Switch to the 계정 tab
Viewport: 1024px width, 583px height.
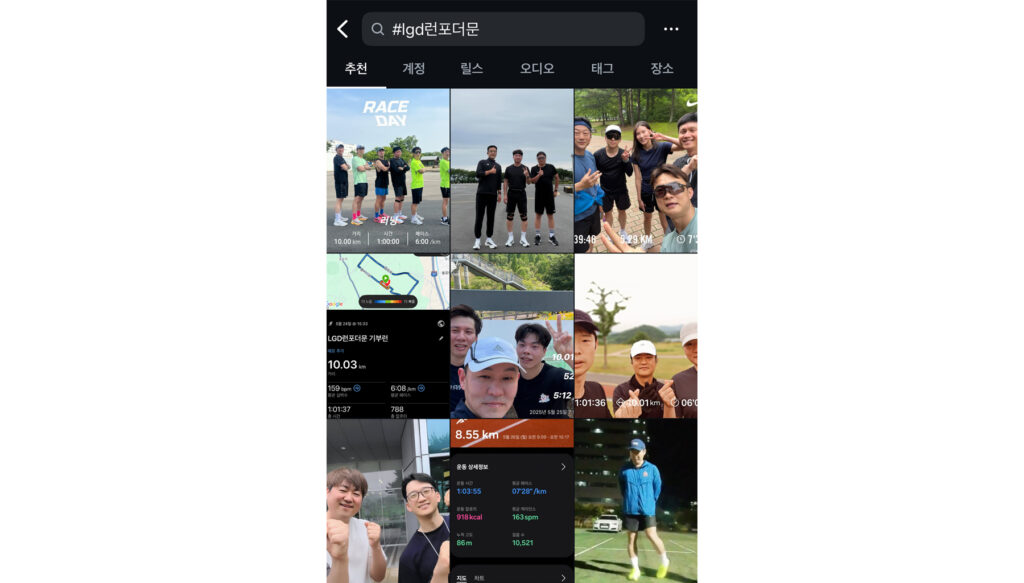pos(414,69)
